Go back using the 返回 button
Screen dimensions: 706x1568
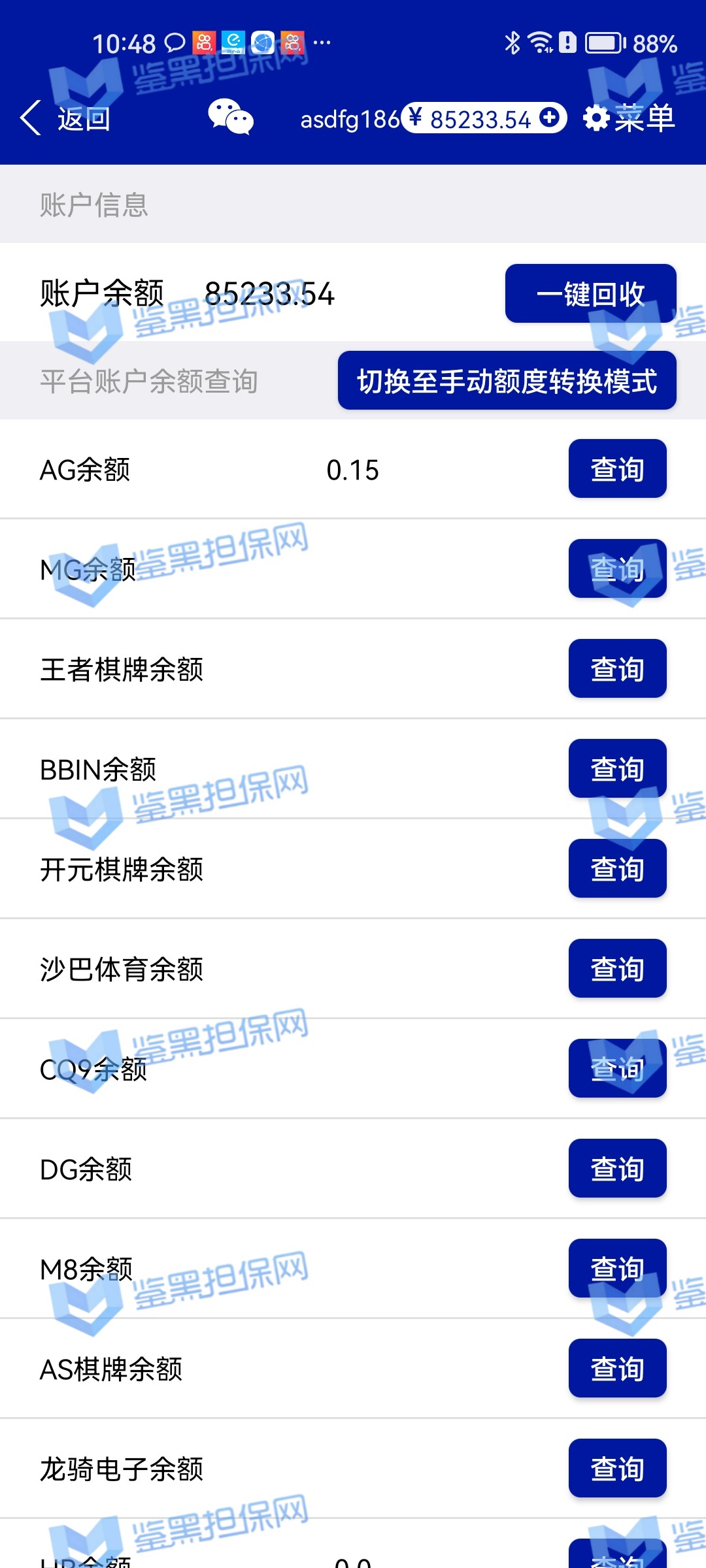coord(65,118)
